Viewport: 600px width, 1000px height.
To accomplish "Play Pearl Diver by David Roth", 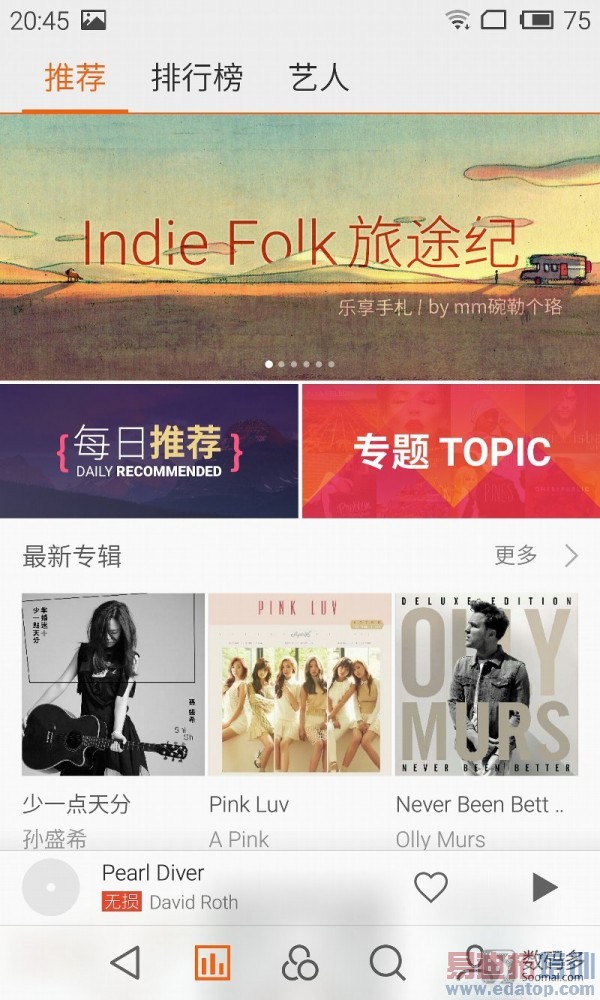I will [544, 886].
